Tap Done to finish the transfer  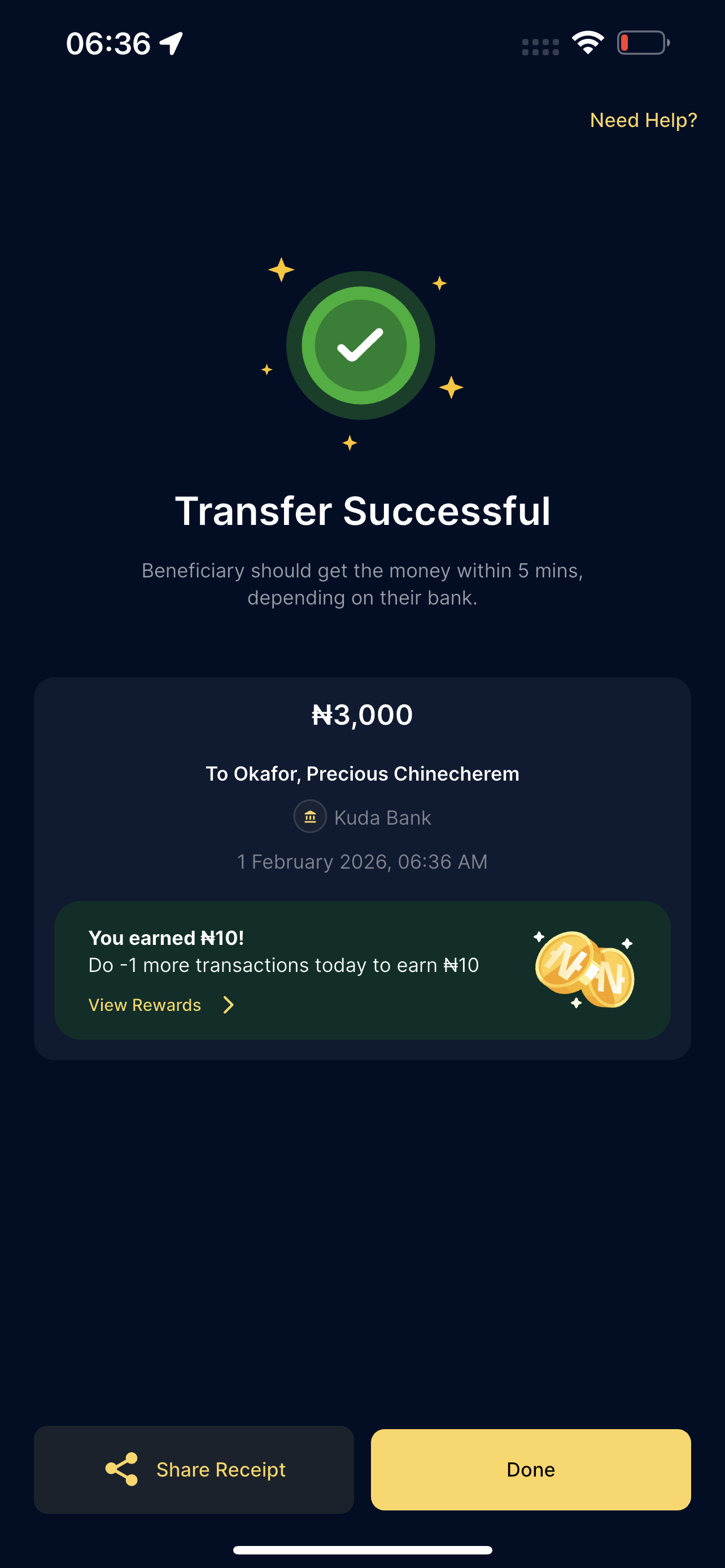(x=530, y=1469)
